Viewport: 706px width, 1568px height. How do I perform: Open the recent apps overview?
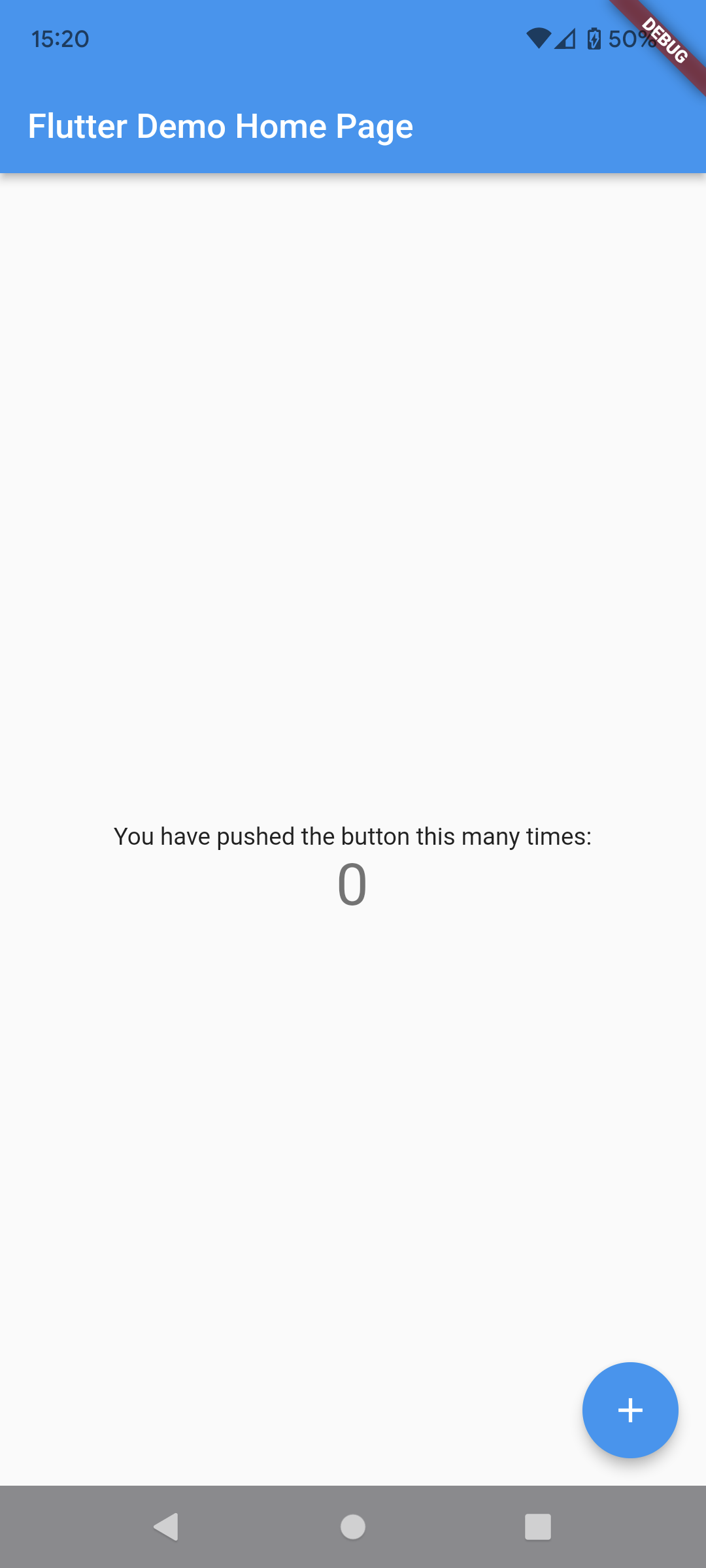pos(537,1527)
